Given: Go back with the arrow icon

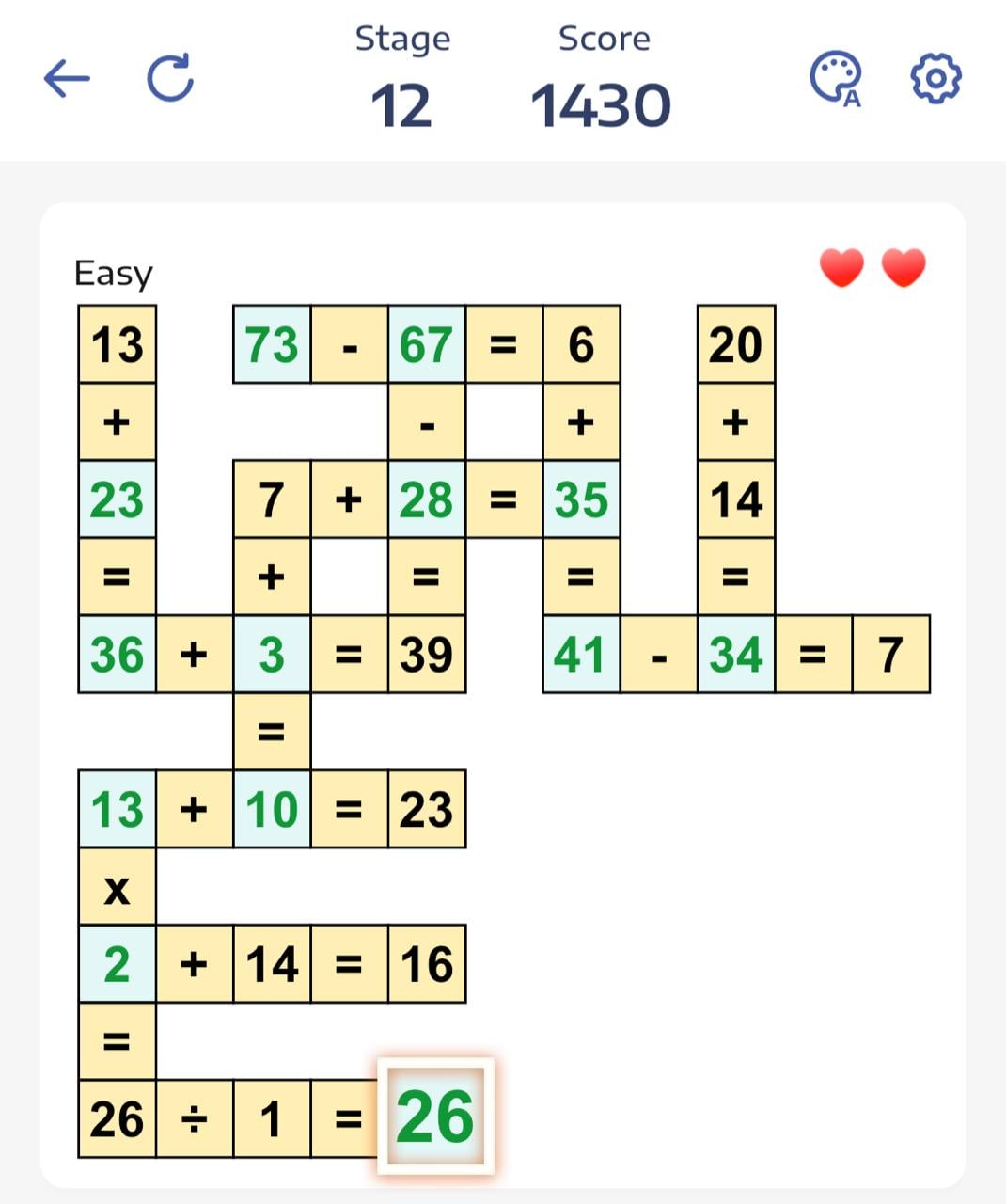Looking at the screenshot, I should [x=67, y=78].
